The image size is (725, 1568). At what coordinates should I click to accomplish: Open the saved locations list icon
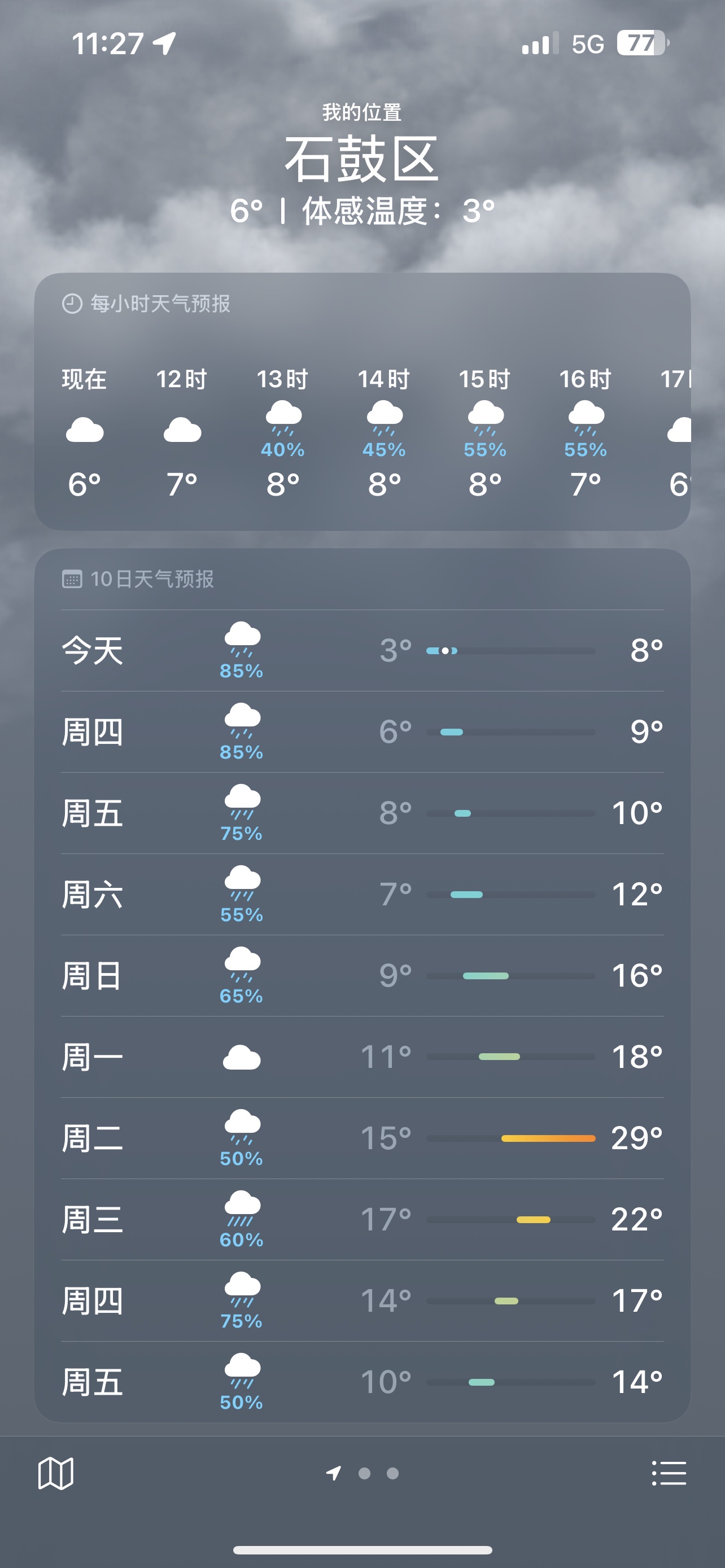[x=669, y=1473]
